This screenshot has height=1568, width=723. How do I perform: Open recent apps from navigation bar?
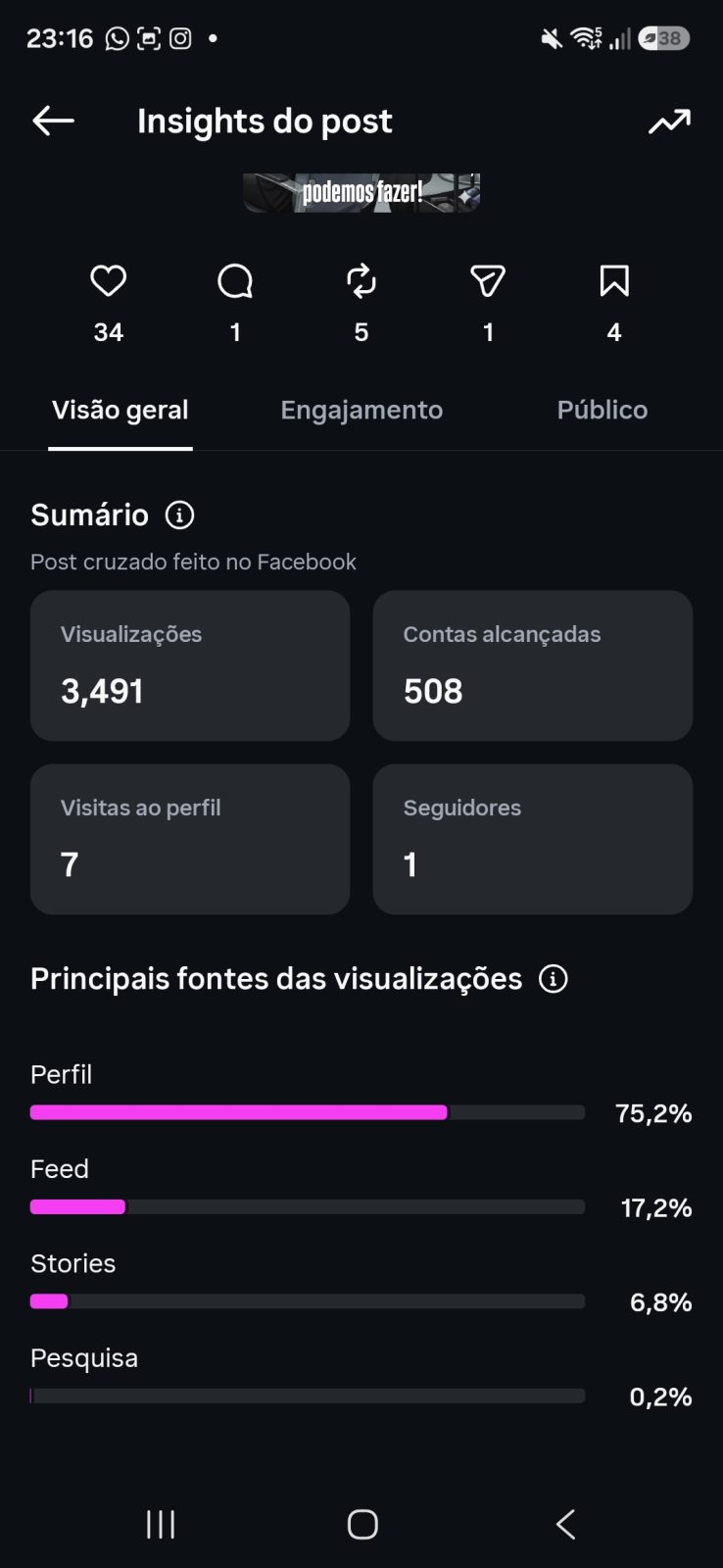click(x=161, y=1524)
